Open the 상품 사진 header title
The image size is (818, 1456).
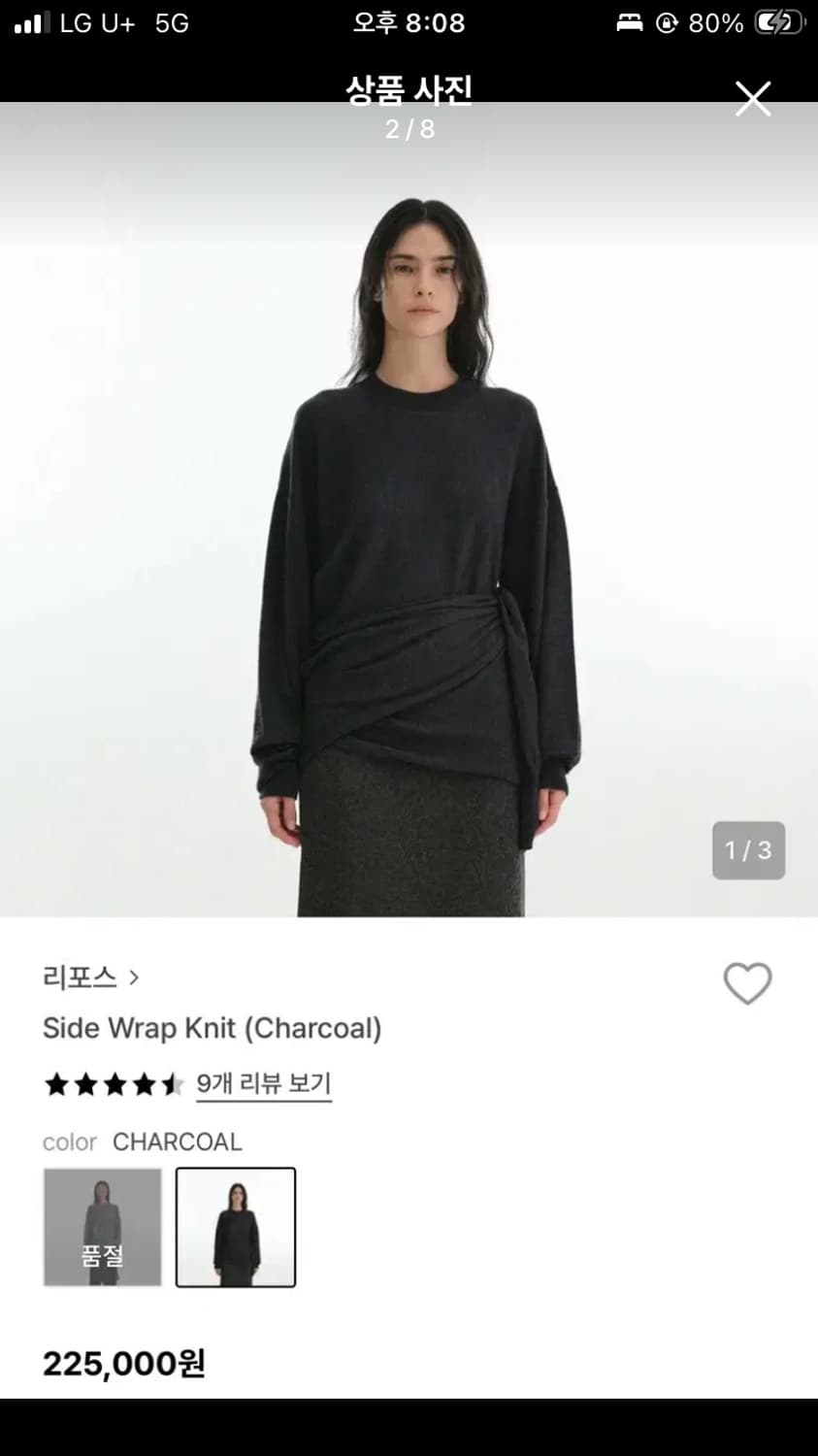(x=409, y=89)
